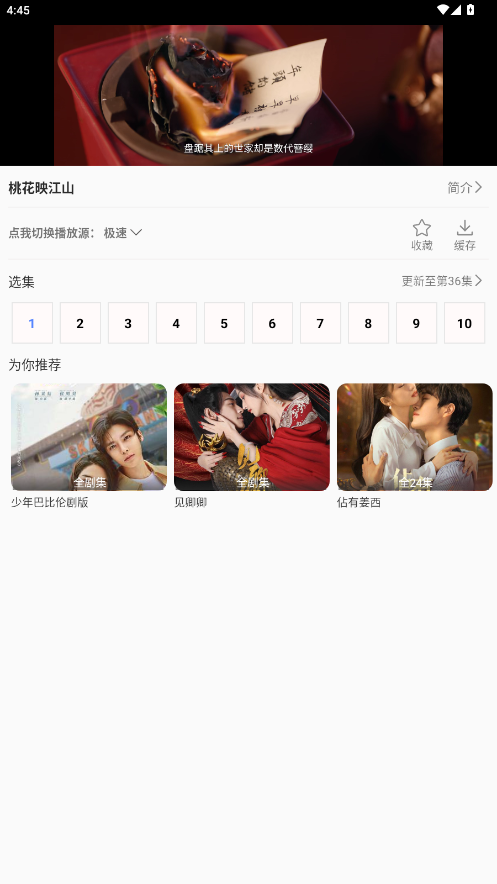
Task: Switch to episode 9
Action: pos(416,323)
